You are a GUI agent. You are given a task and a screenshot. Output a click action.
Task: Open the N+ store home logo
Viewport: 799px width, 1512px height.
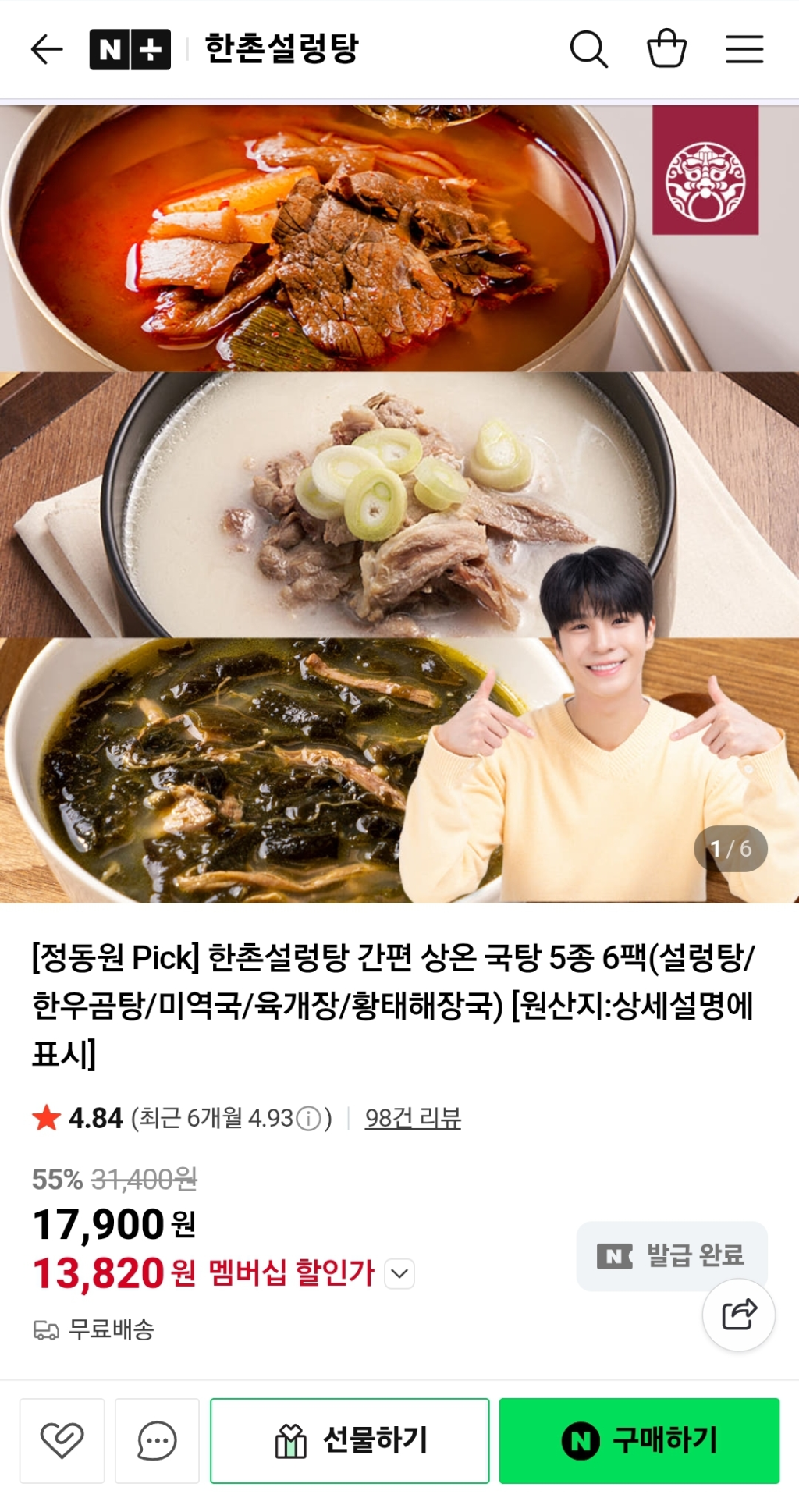tap(130, 50)
